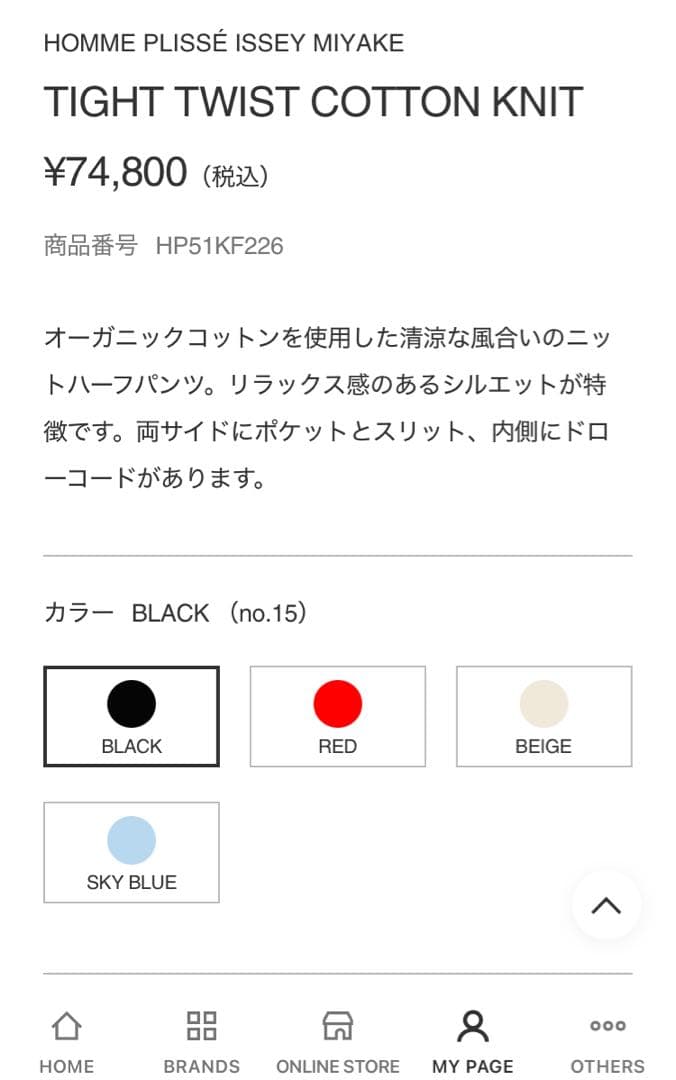Select the SKY BLUE color swatch
The width and height of the screenshot is (676, 1080).
tap(131, 852)
